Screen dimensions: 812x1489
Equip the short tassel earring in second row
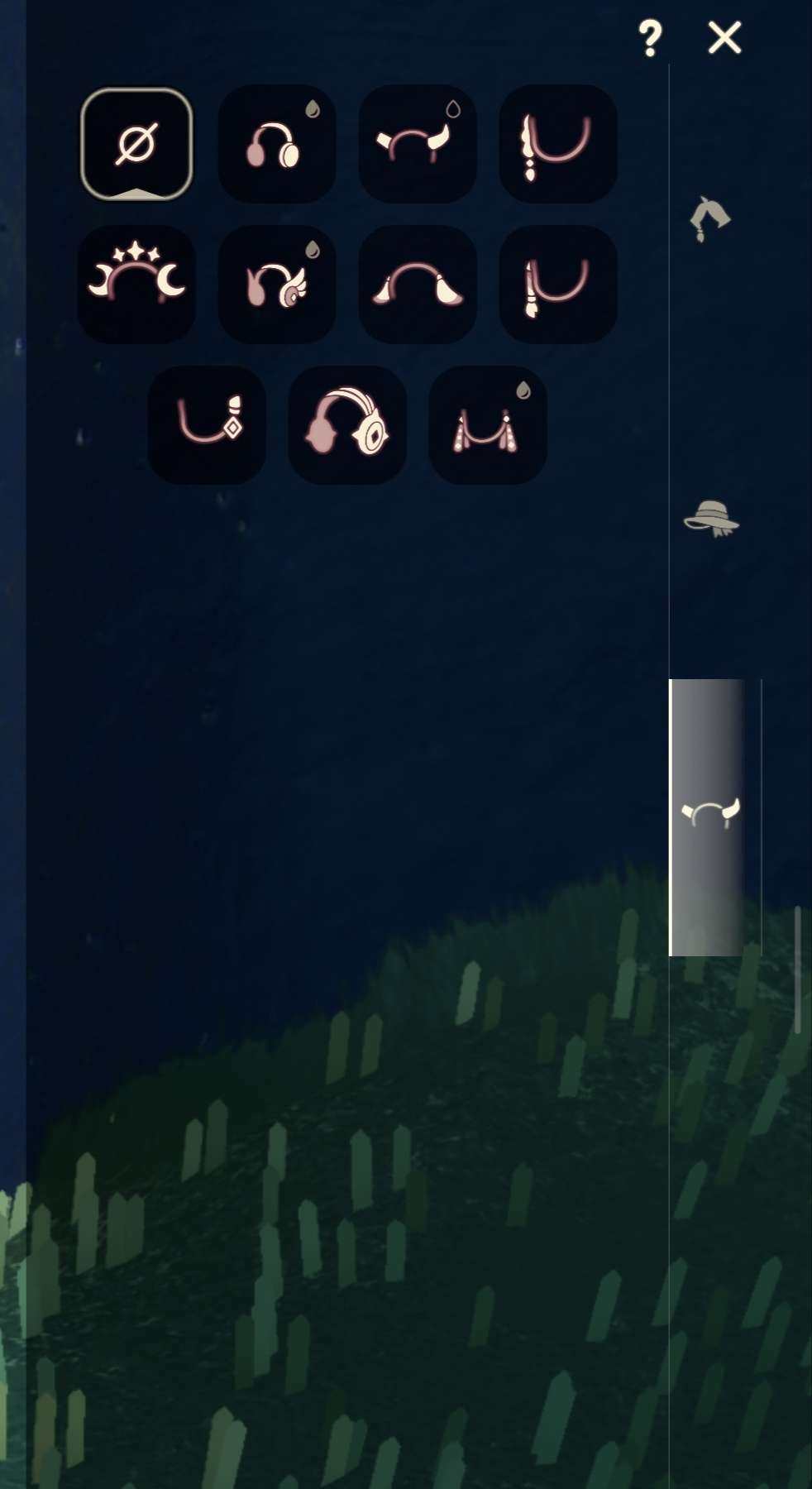pyautogui.click(x=558, y=285)
